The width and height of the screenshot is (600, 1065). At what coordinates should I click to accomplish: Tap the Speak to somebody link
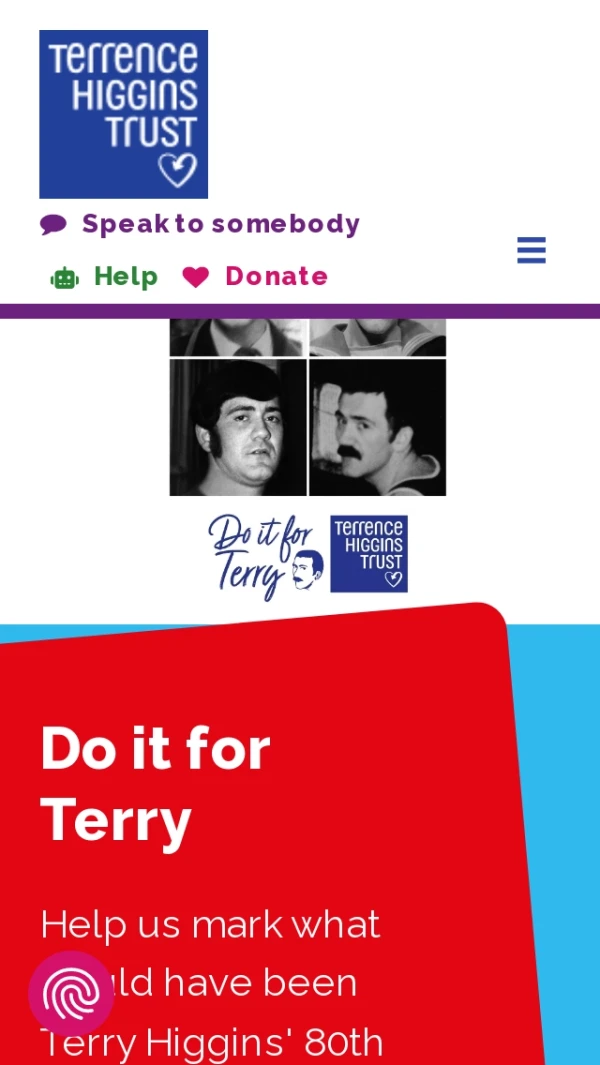tap(200, 224)
